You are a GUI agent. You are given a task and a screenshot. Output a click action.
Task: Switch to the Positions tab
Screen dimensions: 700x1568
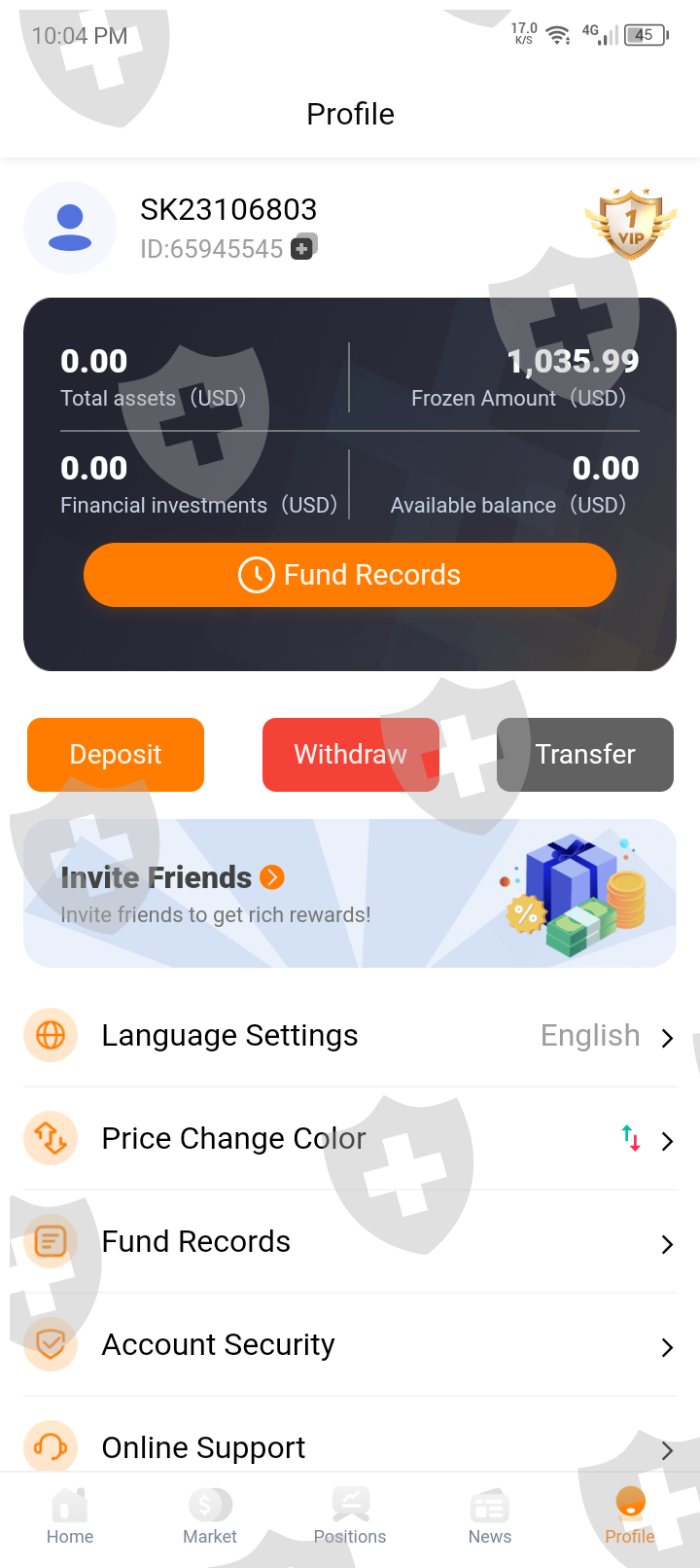(x=350, y=1516)
